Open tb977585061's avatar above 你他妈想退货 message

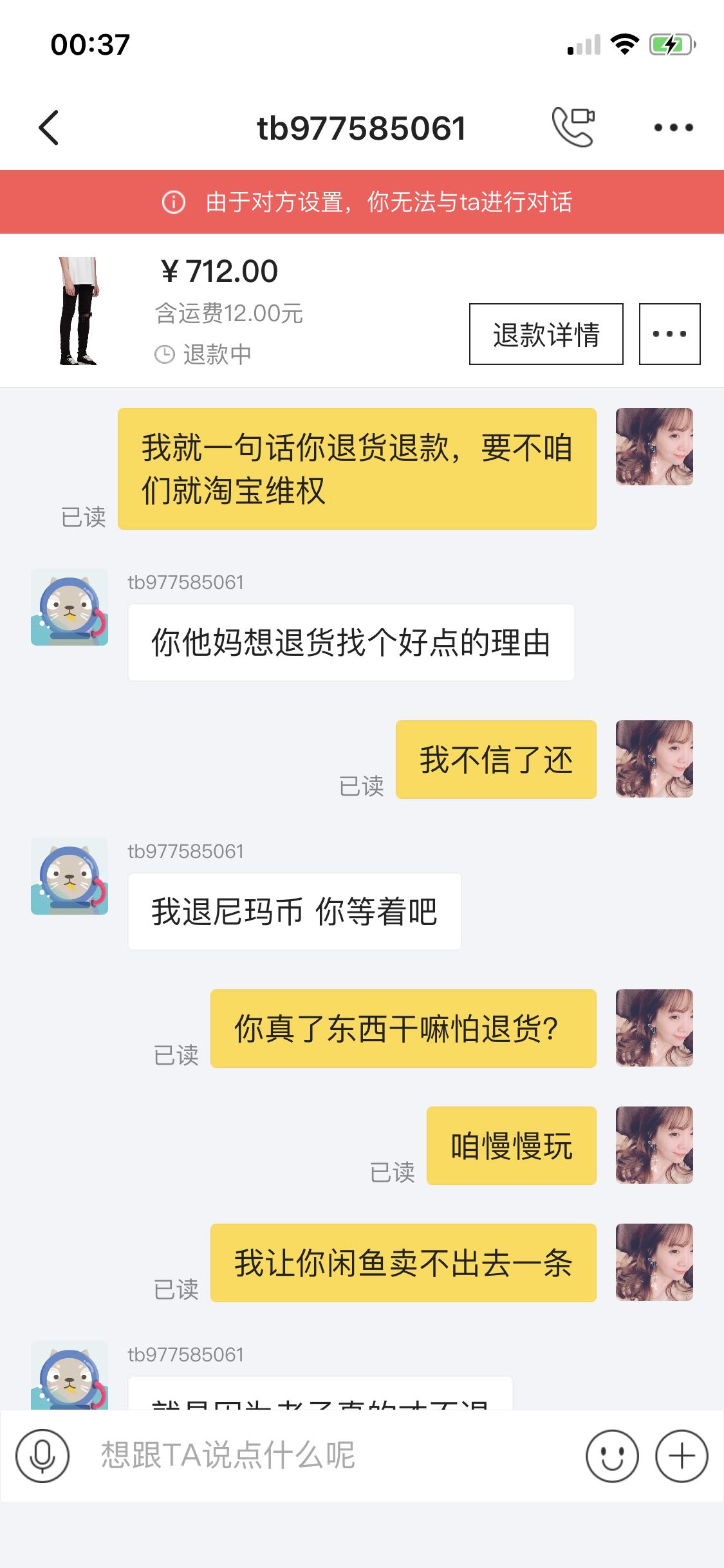(70, 607)
